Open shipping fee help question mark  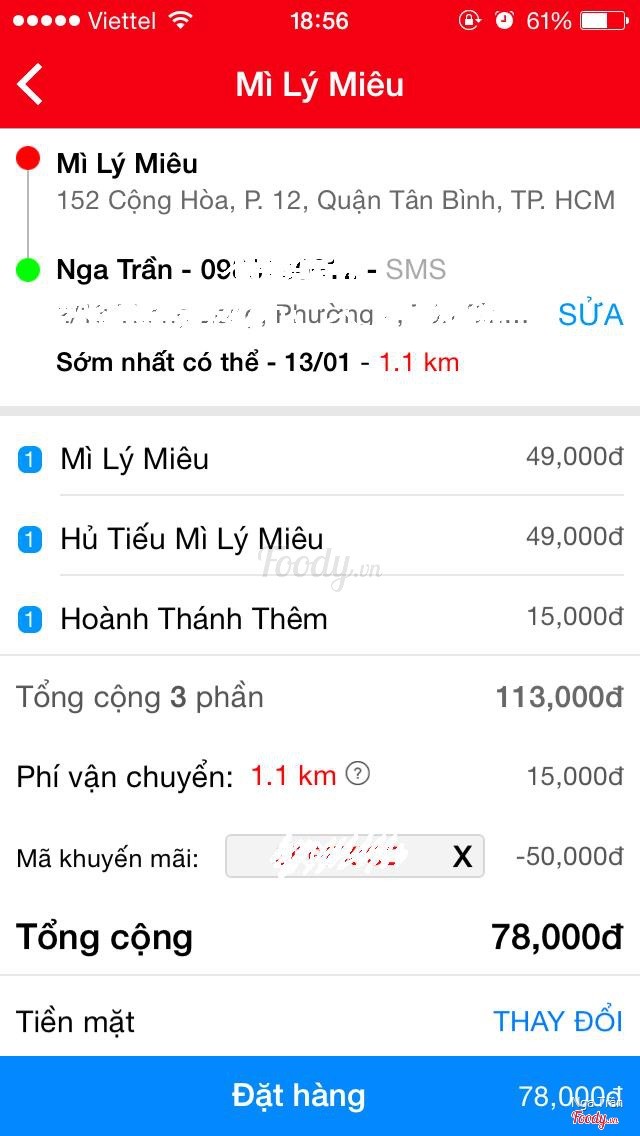coord(358,773)
